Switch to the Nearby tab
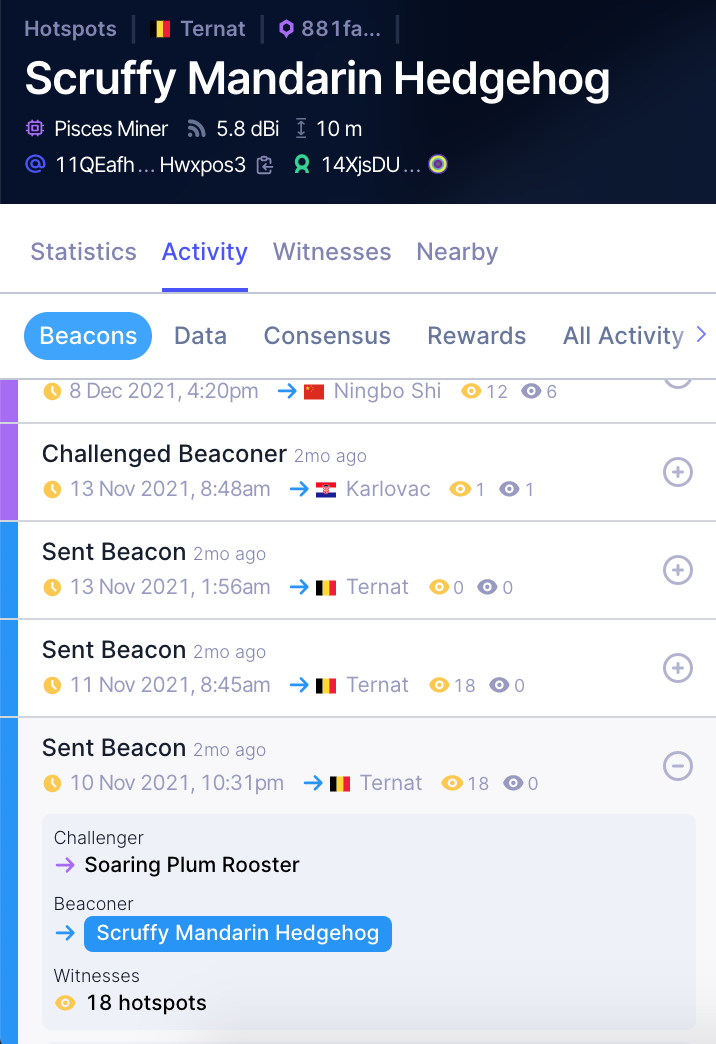The height and width of the screenshot is (1044, 716). tap(457, 252)
